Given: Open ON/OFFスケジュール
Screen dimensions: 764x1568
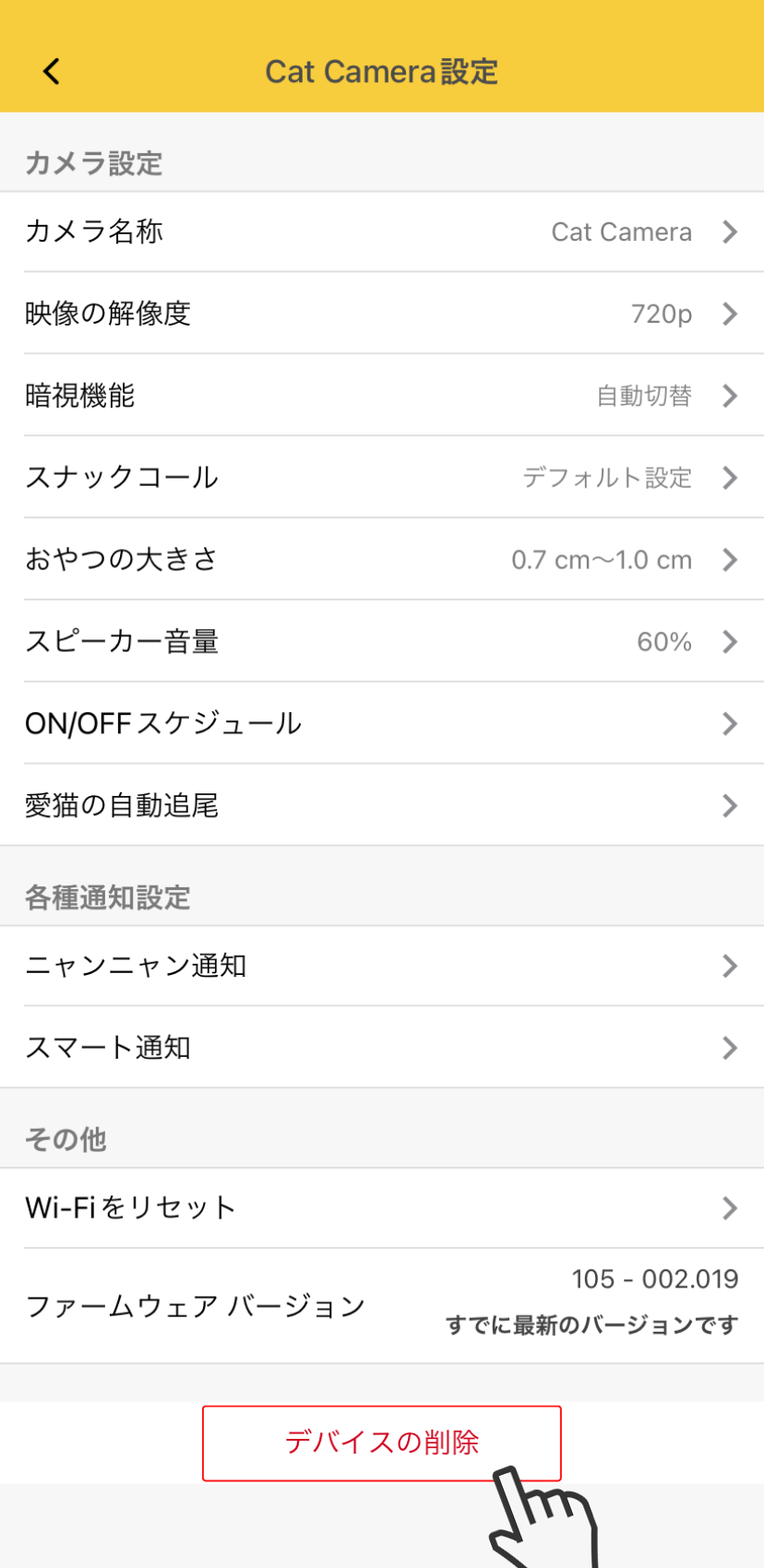Looking at the screenshot, I should tap(381, 724).
